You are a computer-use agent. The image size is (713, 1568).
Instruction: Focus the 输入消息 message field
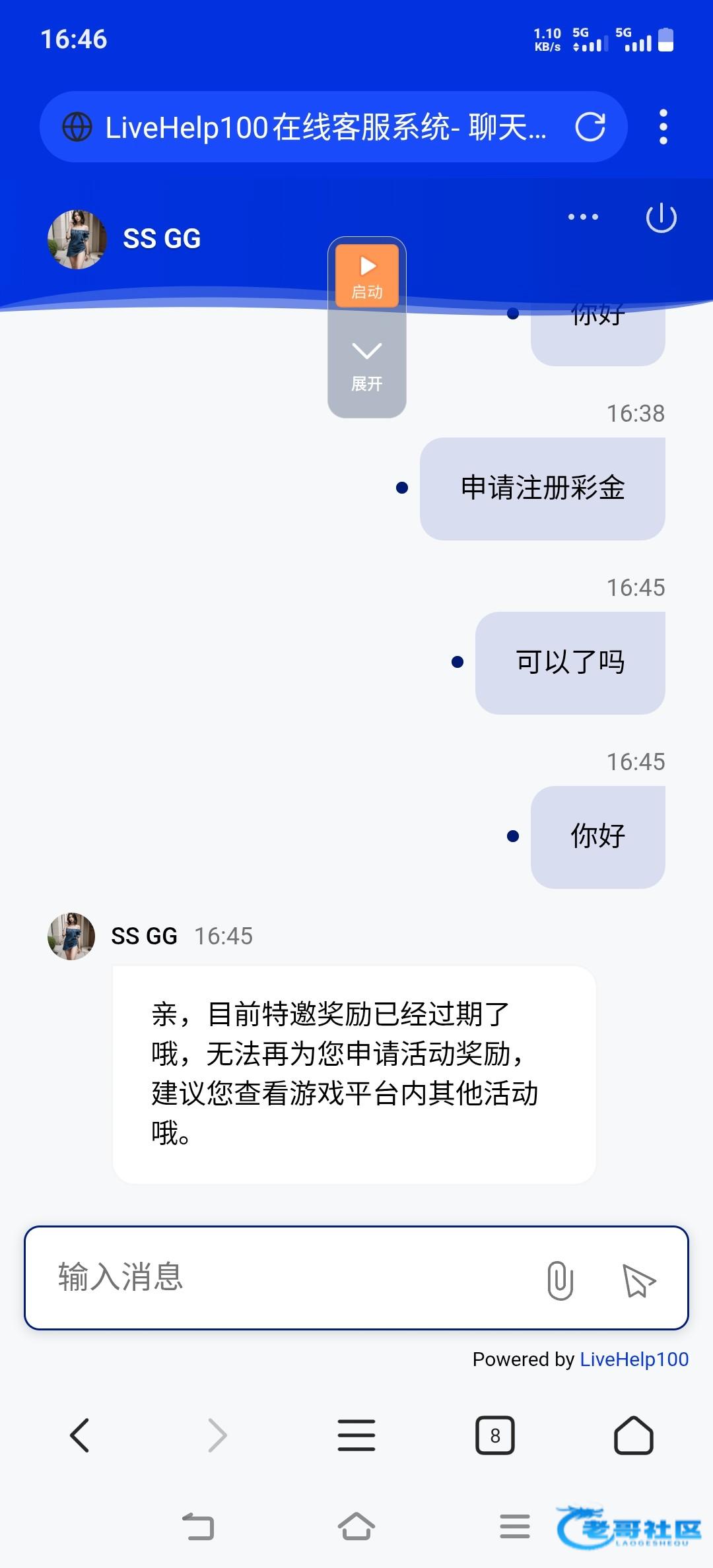tap(284, 1277)
